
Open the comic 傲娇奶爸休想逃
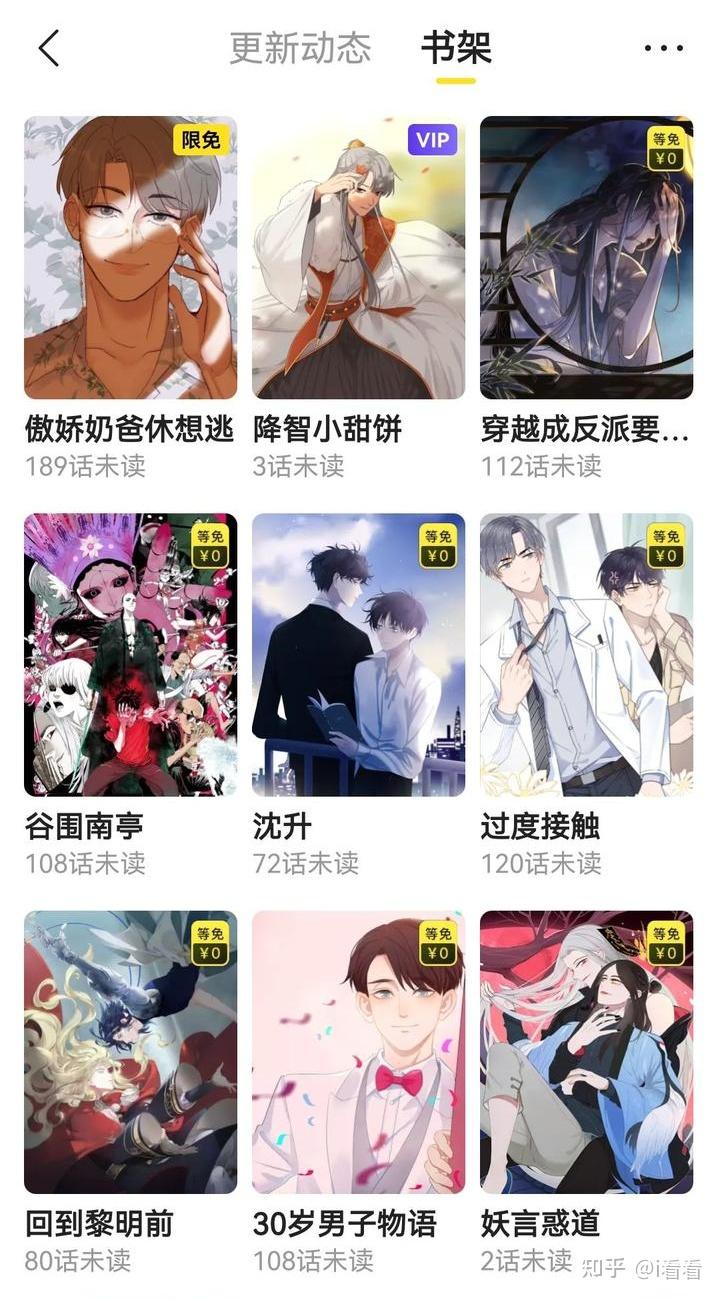point(130,258)
